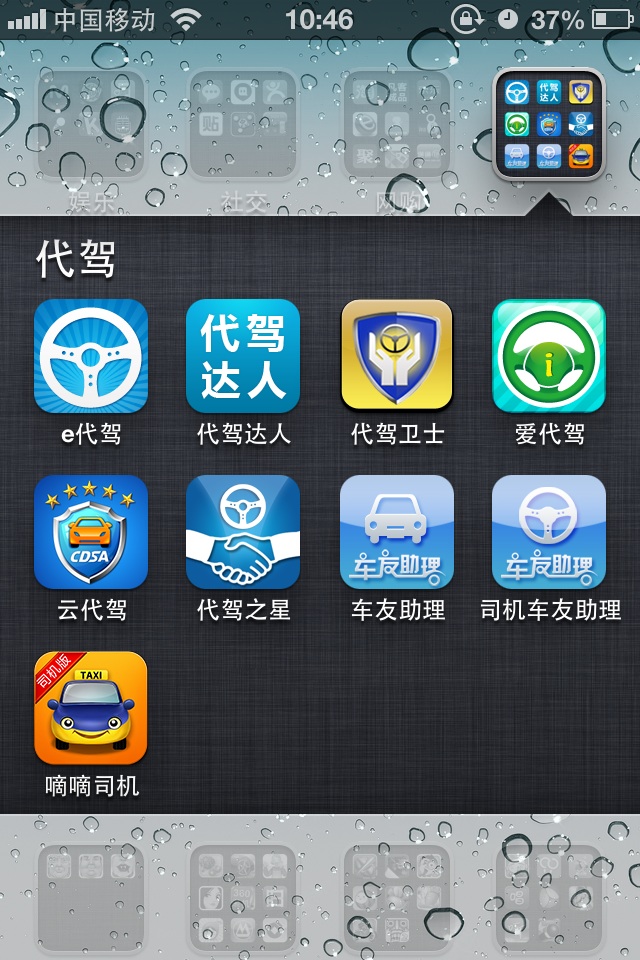Image resolution: width=640 pixels, height=960 pixels.
Task: Open the 车友助理 app
Action: click(397, 532)
